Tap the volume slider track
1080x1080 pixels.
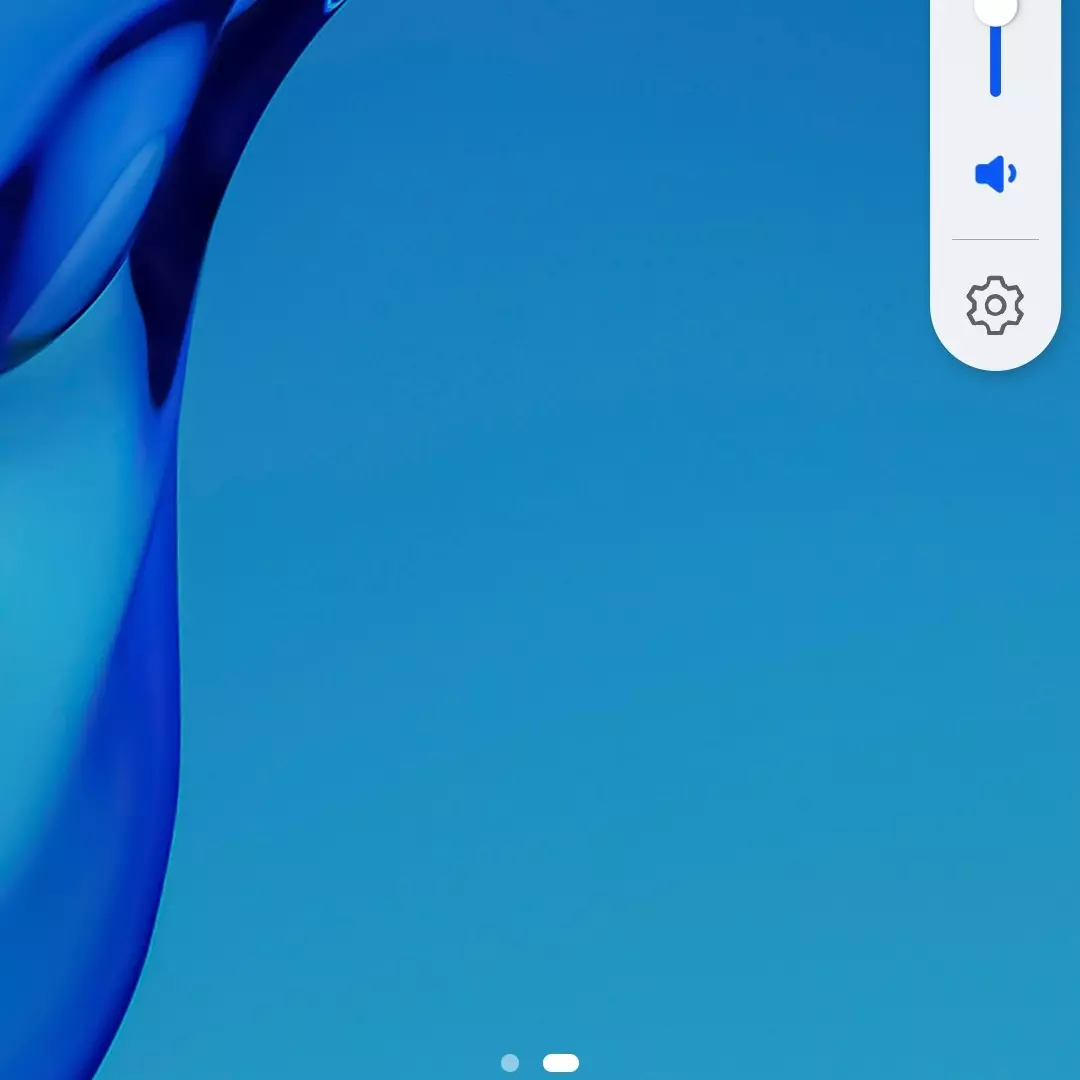coord(995,62)
